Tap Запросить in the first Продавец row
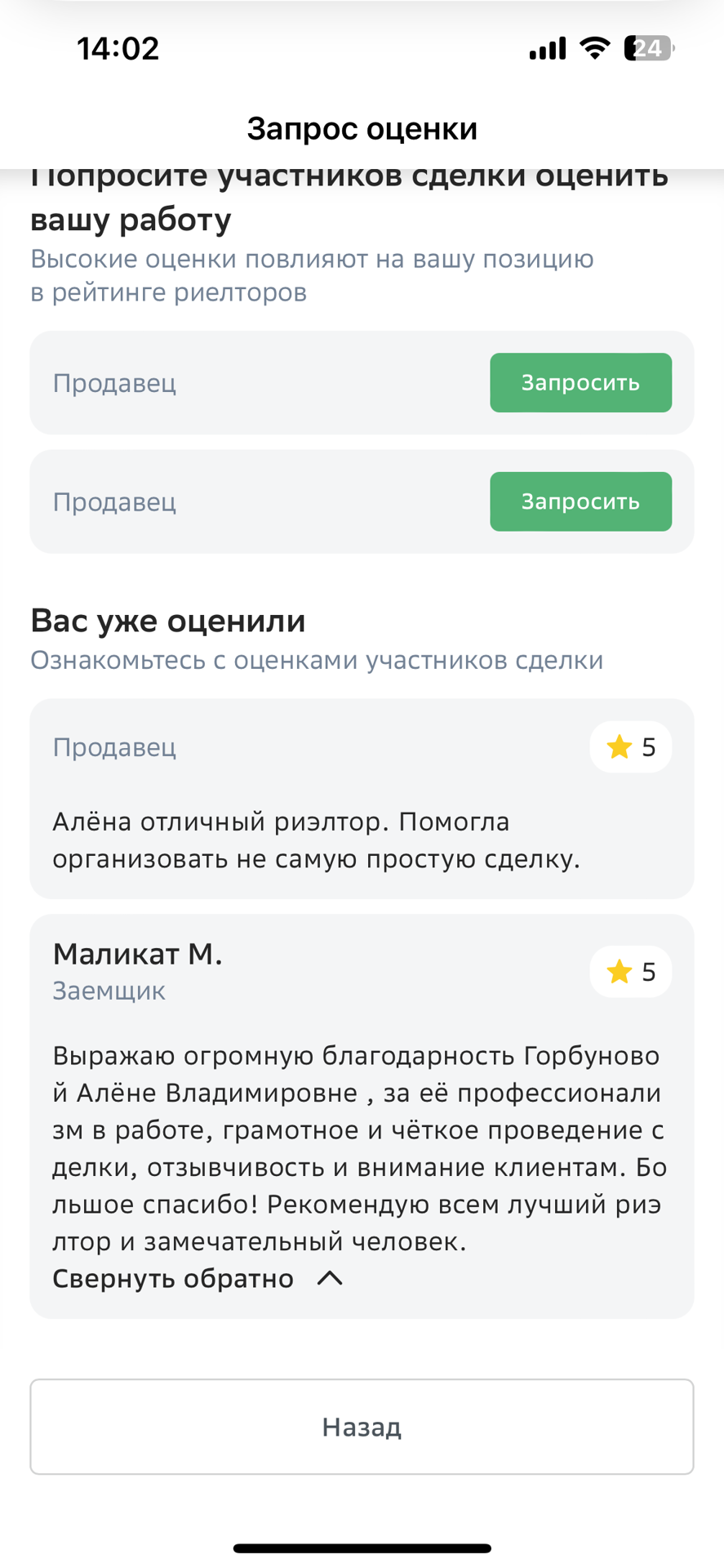 click(x=580, y=382)
